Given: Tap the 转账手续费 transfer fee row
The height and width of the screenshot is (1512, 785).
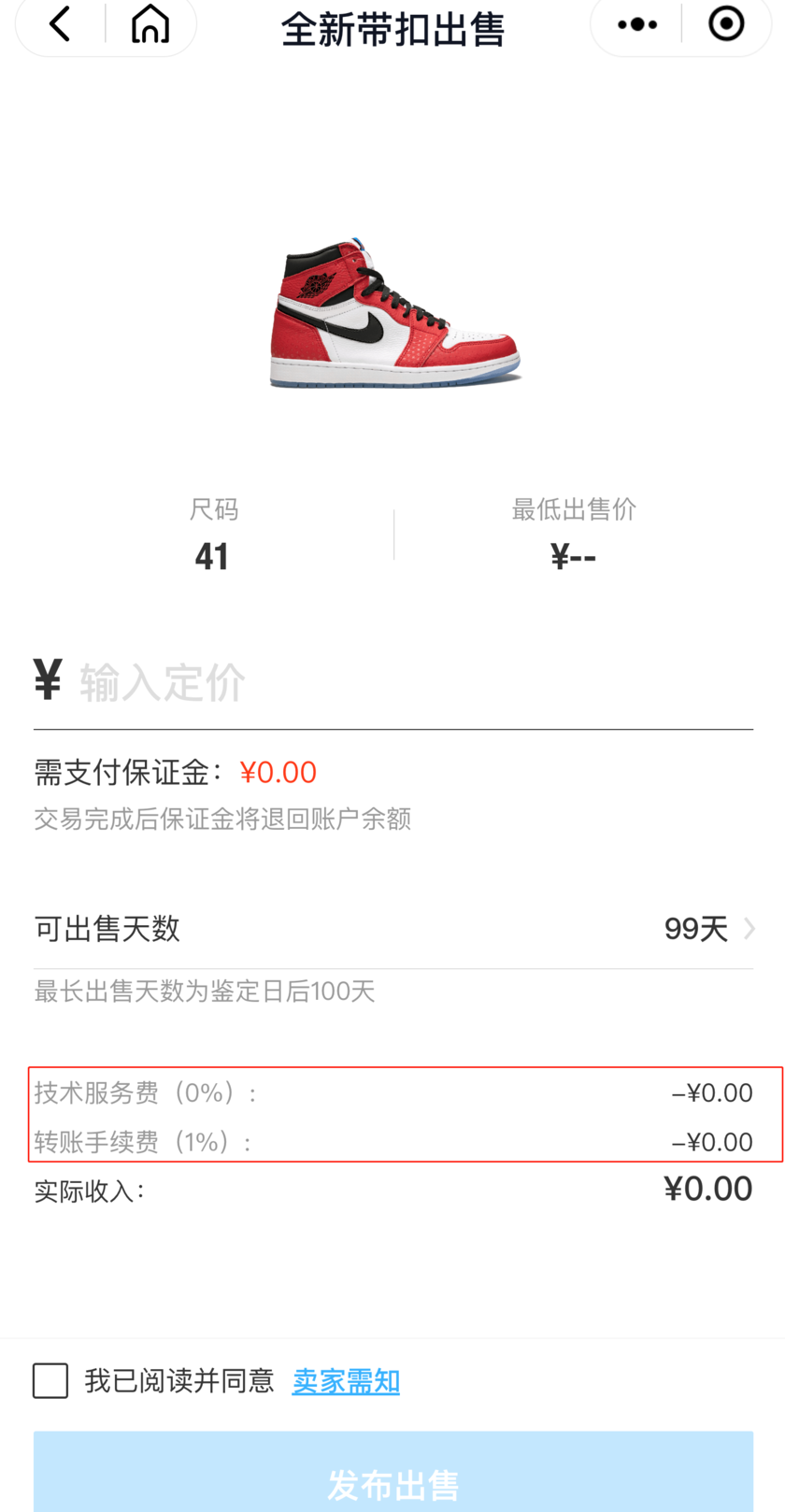Looking at the screenshot, I should [392, 1141].
